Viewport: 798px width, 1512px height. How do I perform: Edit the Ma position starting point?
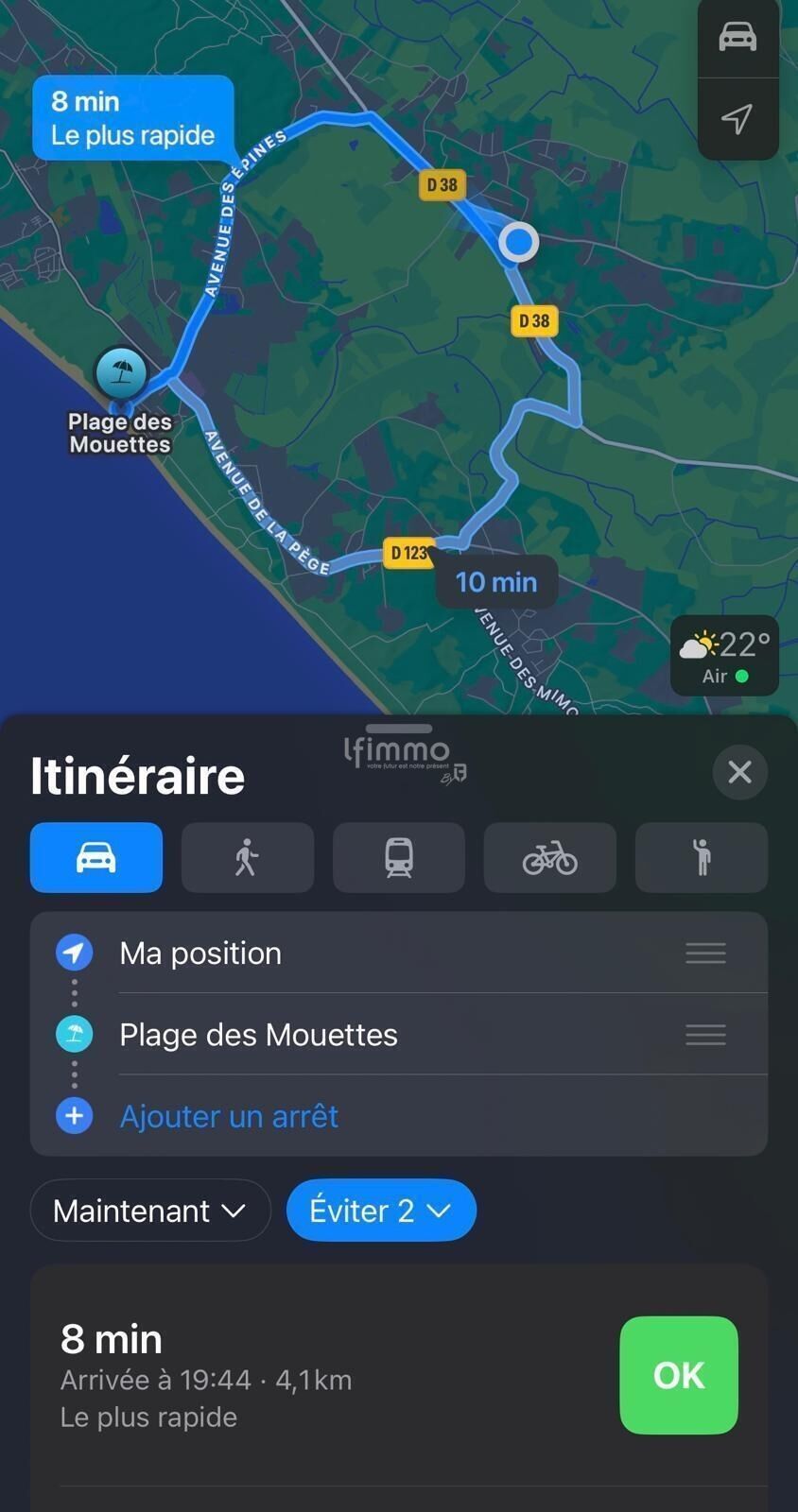[399, 953]
